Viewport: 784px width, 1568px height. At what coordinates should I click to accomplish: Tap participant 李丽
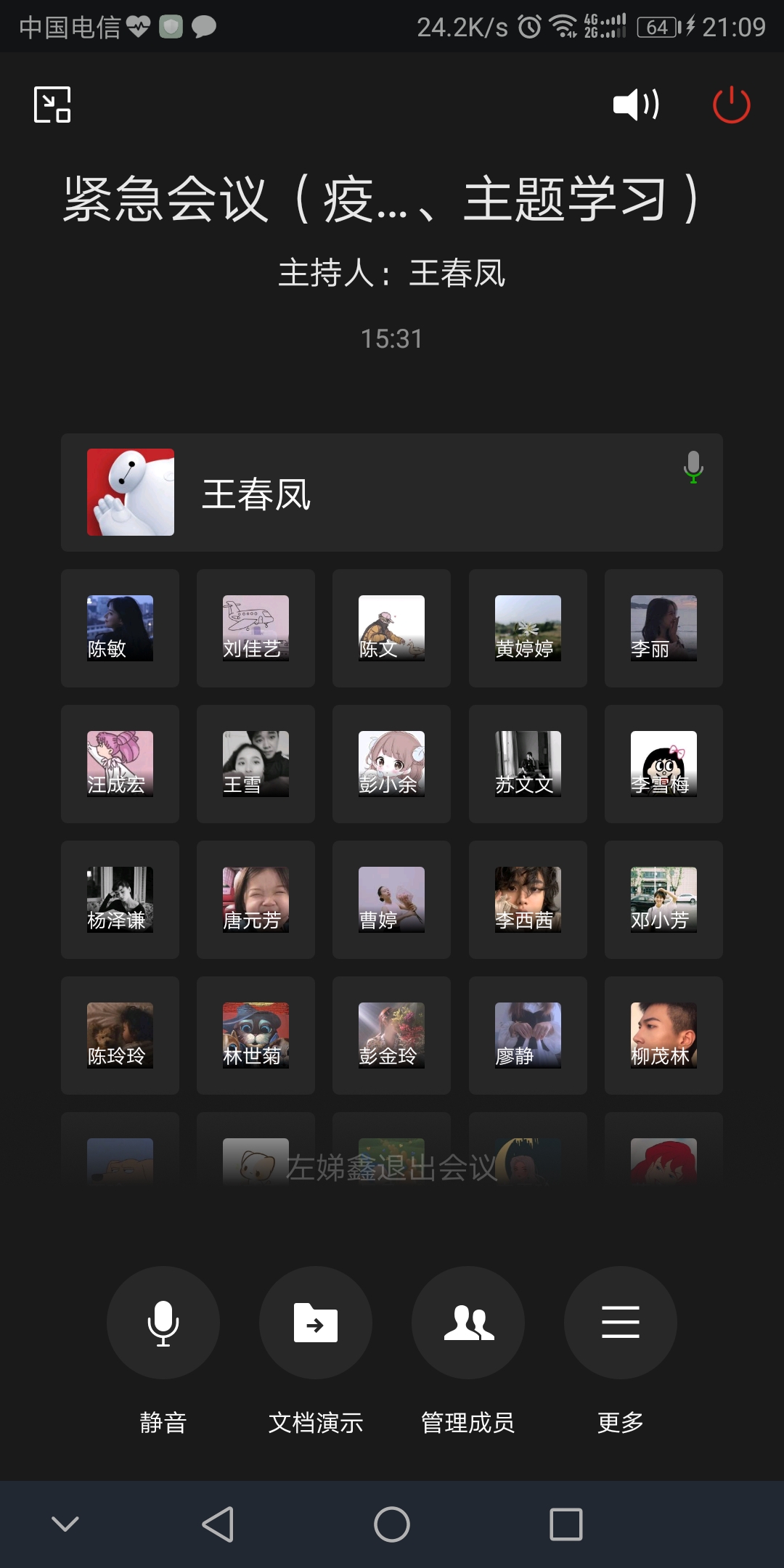(x=663, y=628)
